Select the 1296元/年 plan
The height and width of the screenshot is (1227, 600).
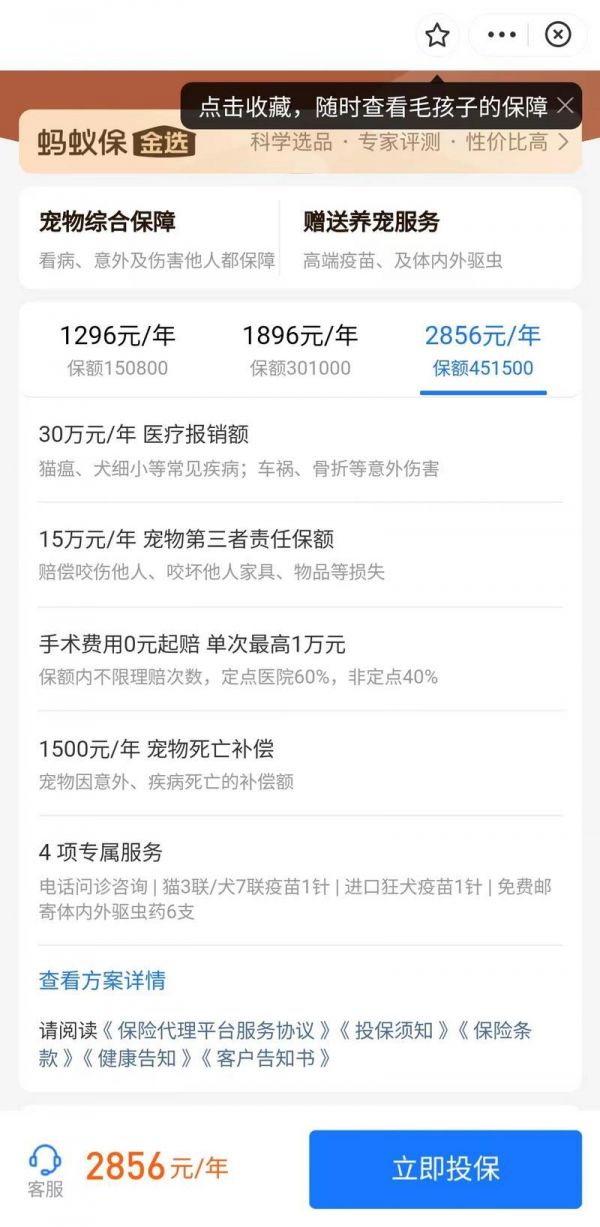click(x=118, y=350)
